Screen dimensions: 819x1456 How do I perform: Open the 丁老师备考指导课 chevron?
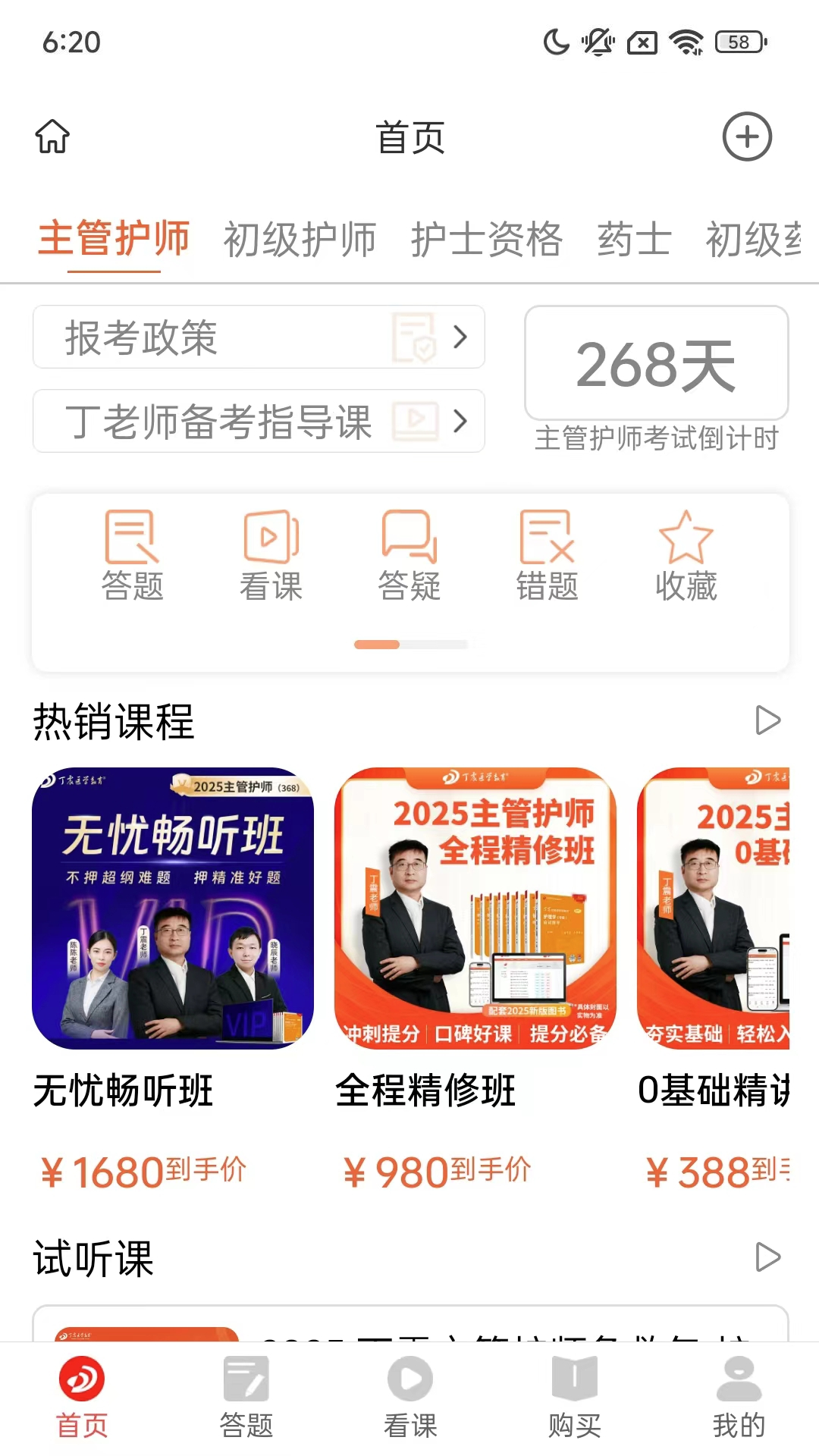coord(461,422)
